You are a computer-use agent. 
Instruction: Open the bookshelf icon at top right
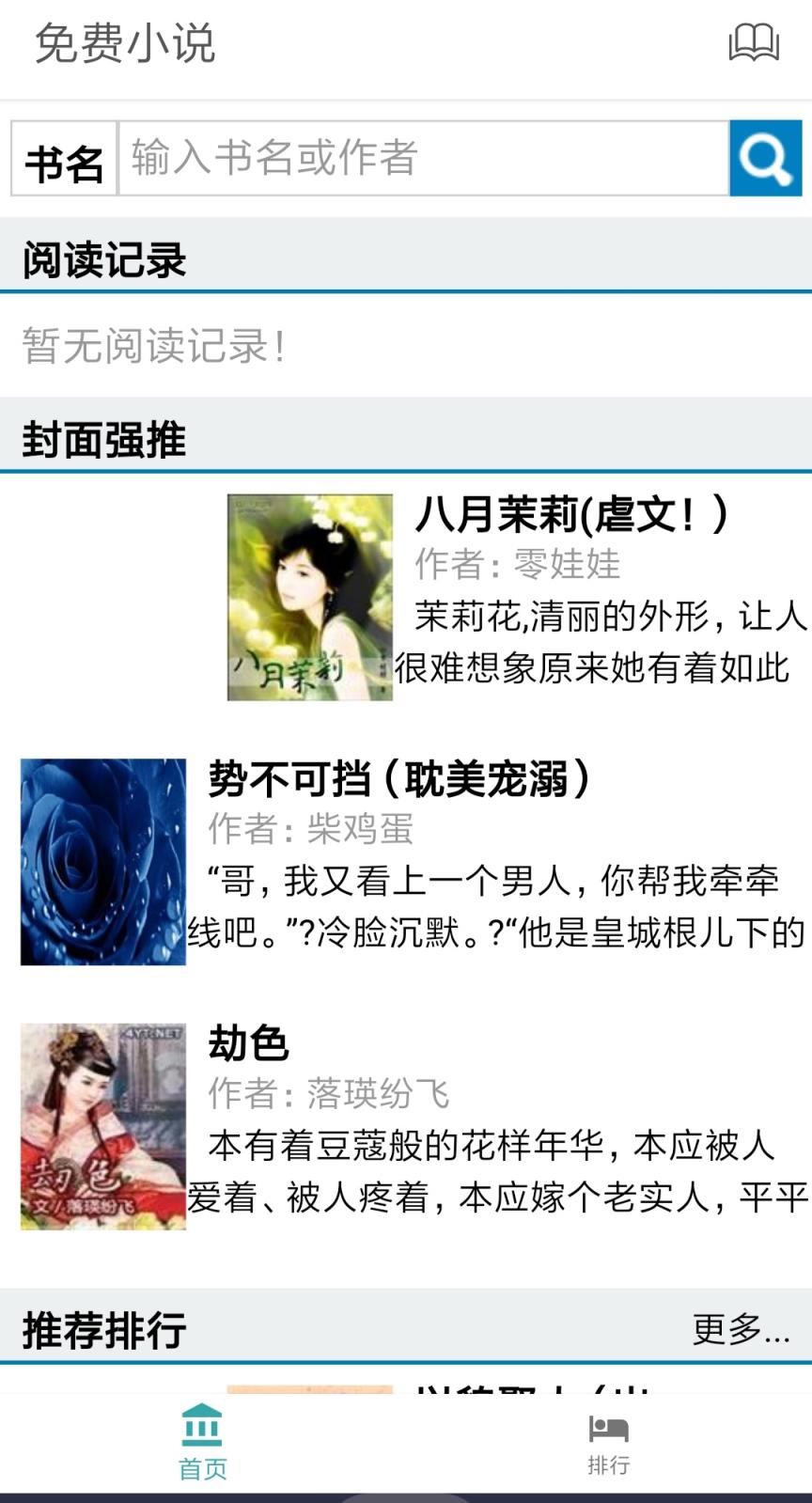click(756, 43)
